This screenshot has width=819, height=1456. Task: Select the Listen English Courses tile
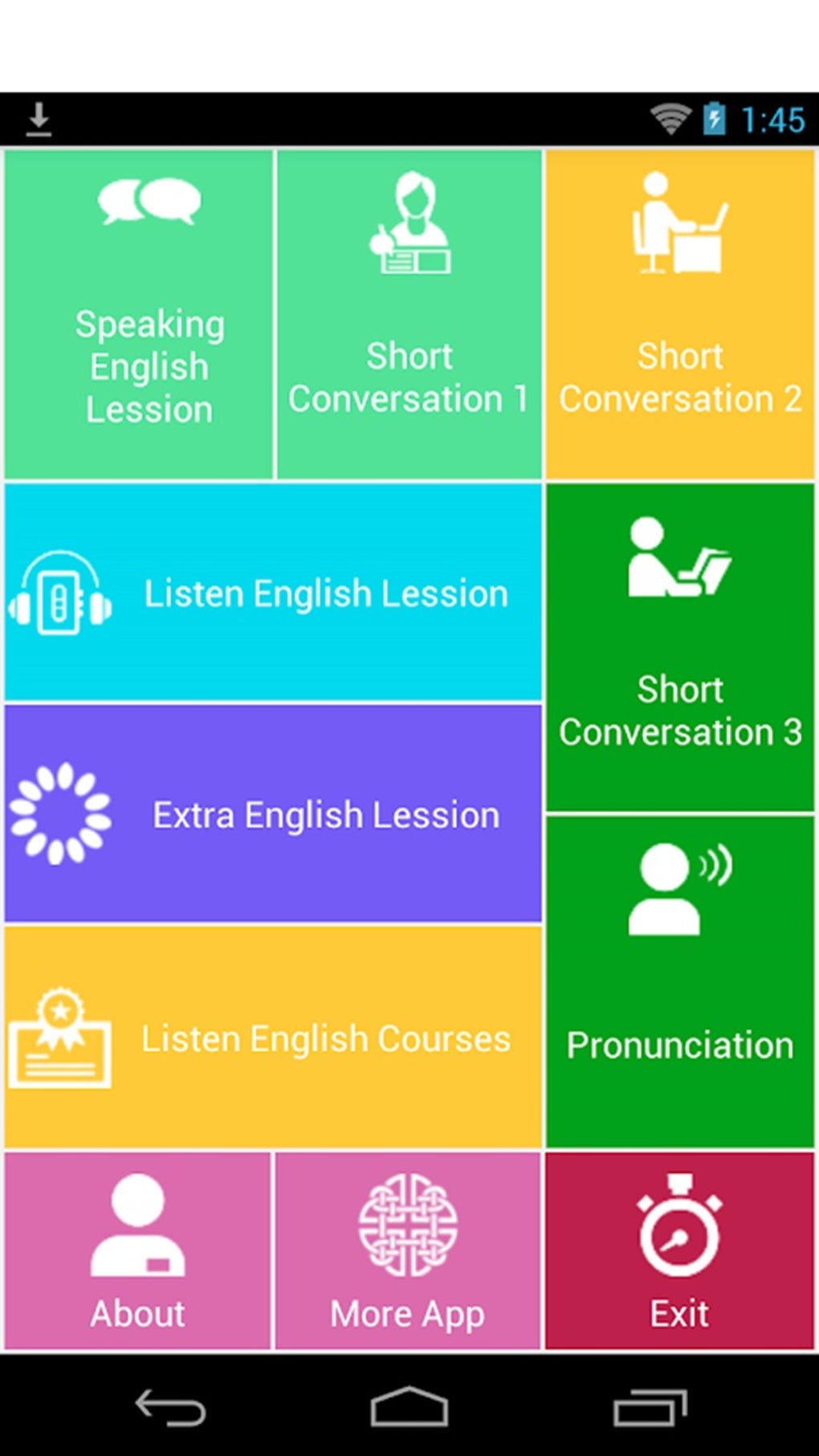point(273,1038)
